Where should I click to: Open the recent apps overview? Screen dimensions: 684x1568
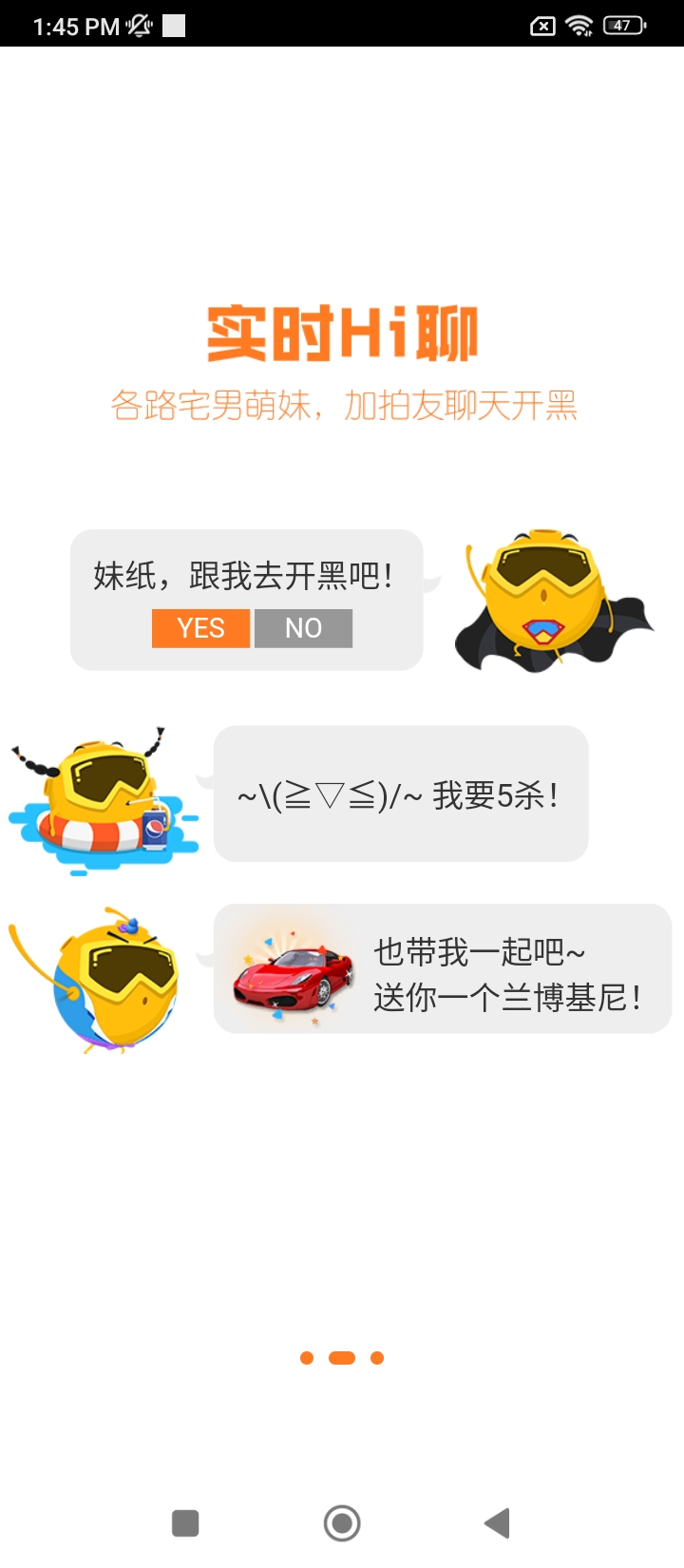pos(185,1523)
